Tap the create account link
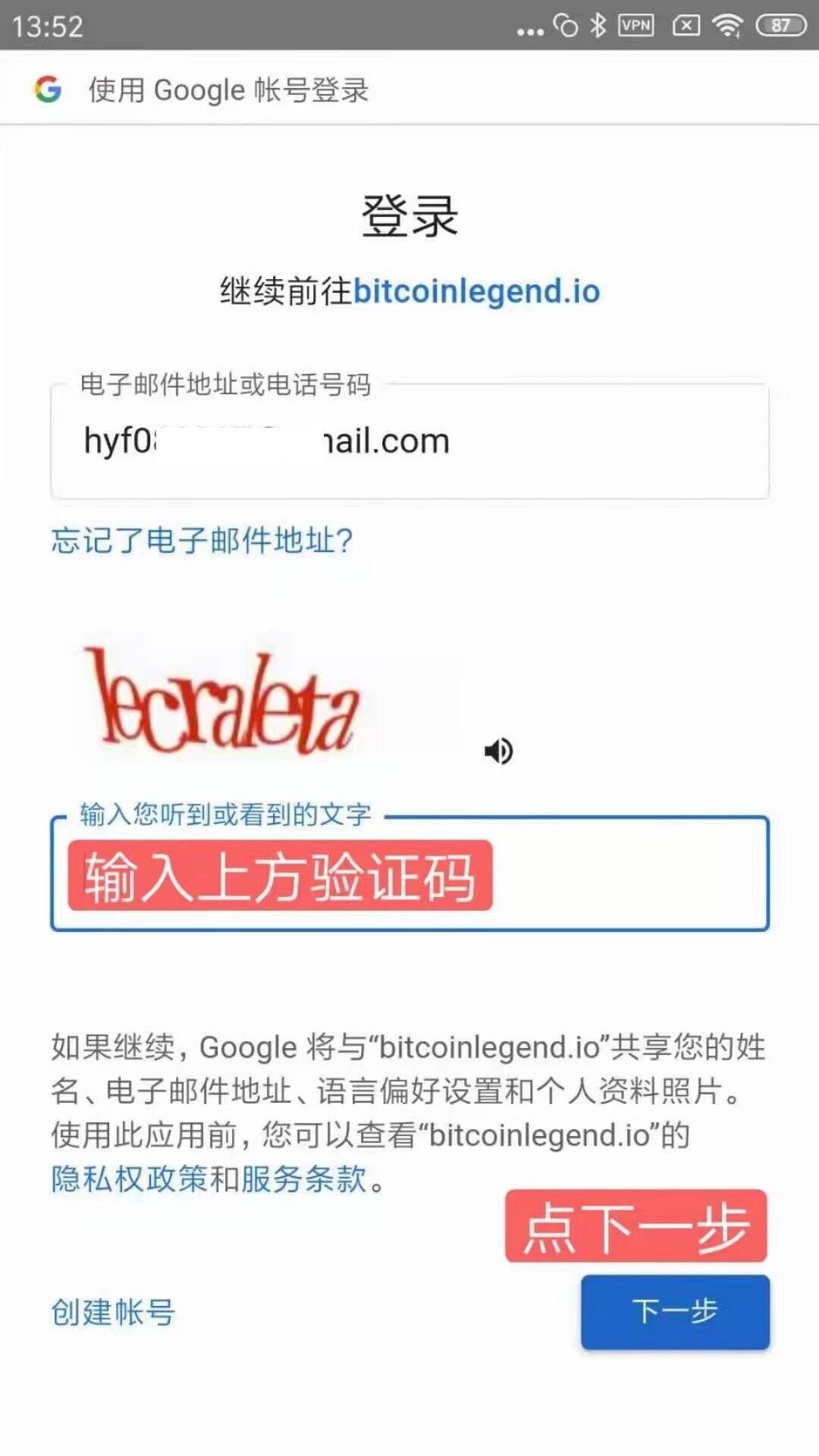819x1456 pixels. click(113, 1312)
